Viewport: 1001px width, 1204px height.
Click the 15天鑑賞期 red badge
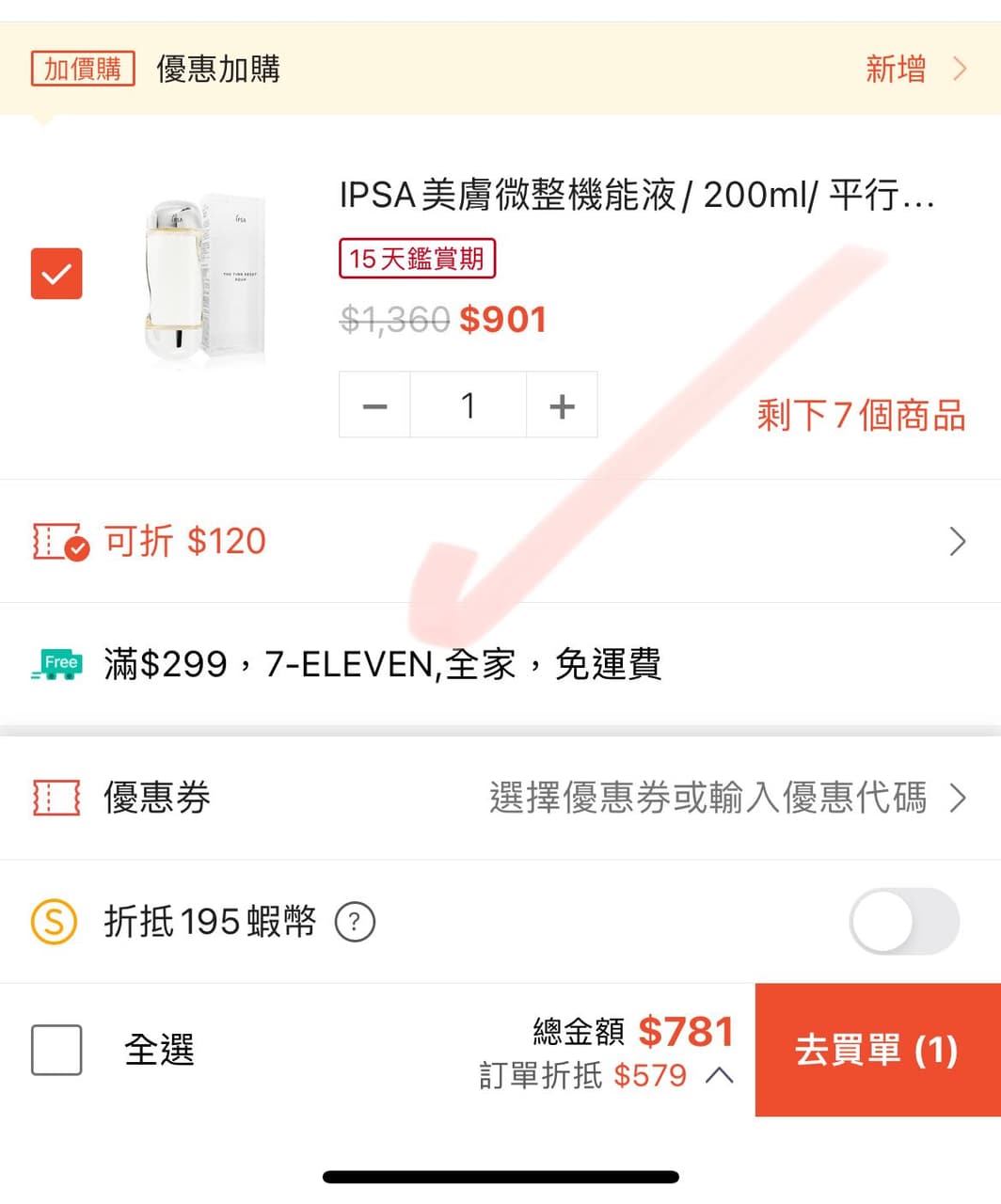pyautogui.click(x=417, y=260)
